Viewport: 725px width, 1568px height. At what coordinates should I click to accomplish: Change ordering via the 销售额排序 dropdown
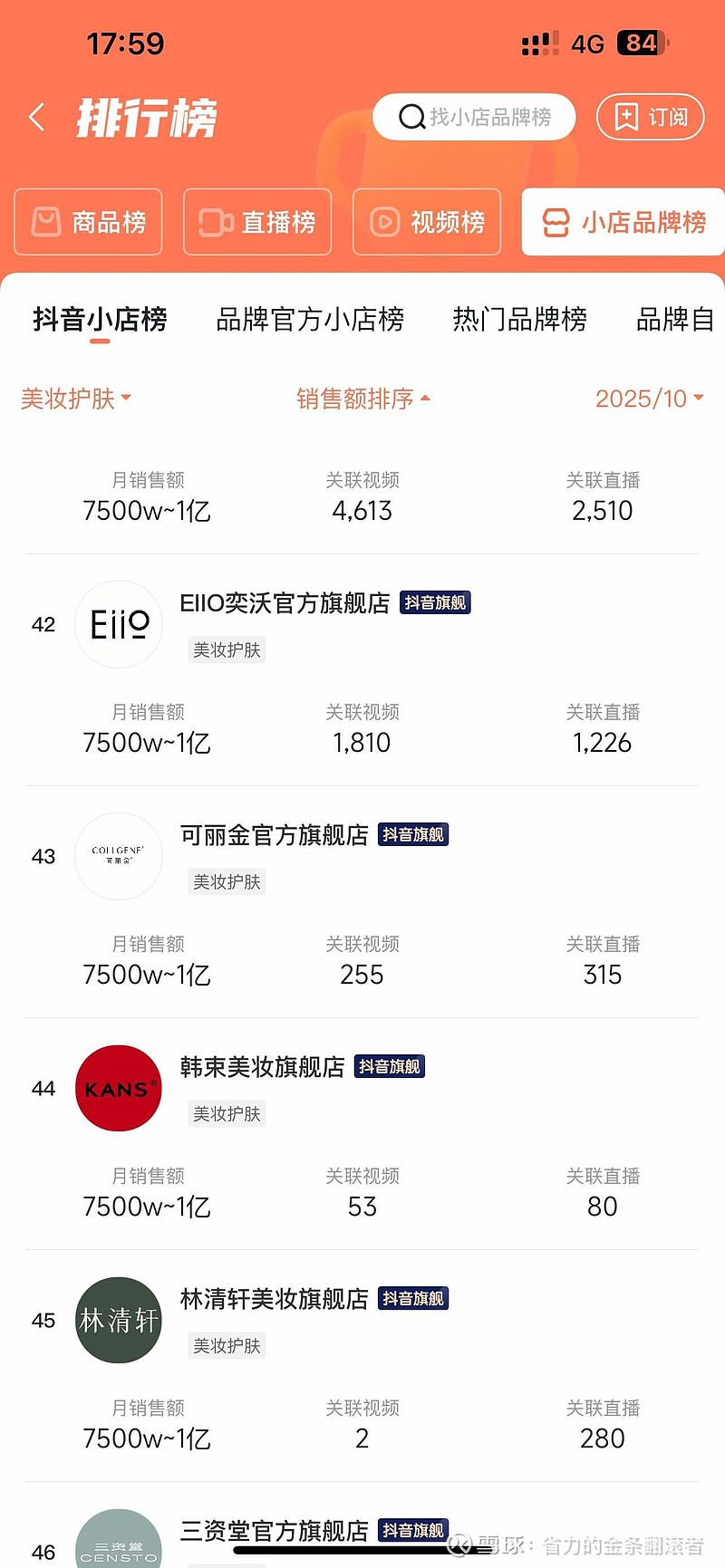pos(361,399)
